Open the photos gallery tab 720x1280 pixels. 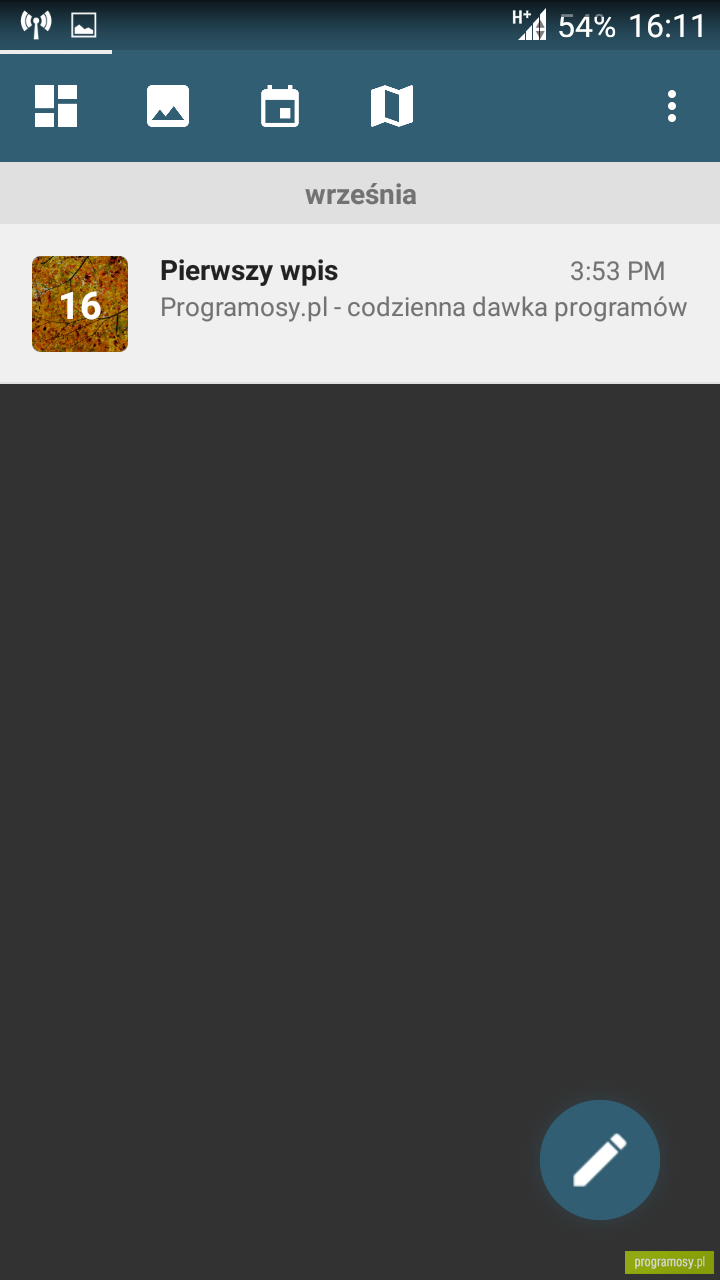(x=168, y=106)
